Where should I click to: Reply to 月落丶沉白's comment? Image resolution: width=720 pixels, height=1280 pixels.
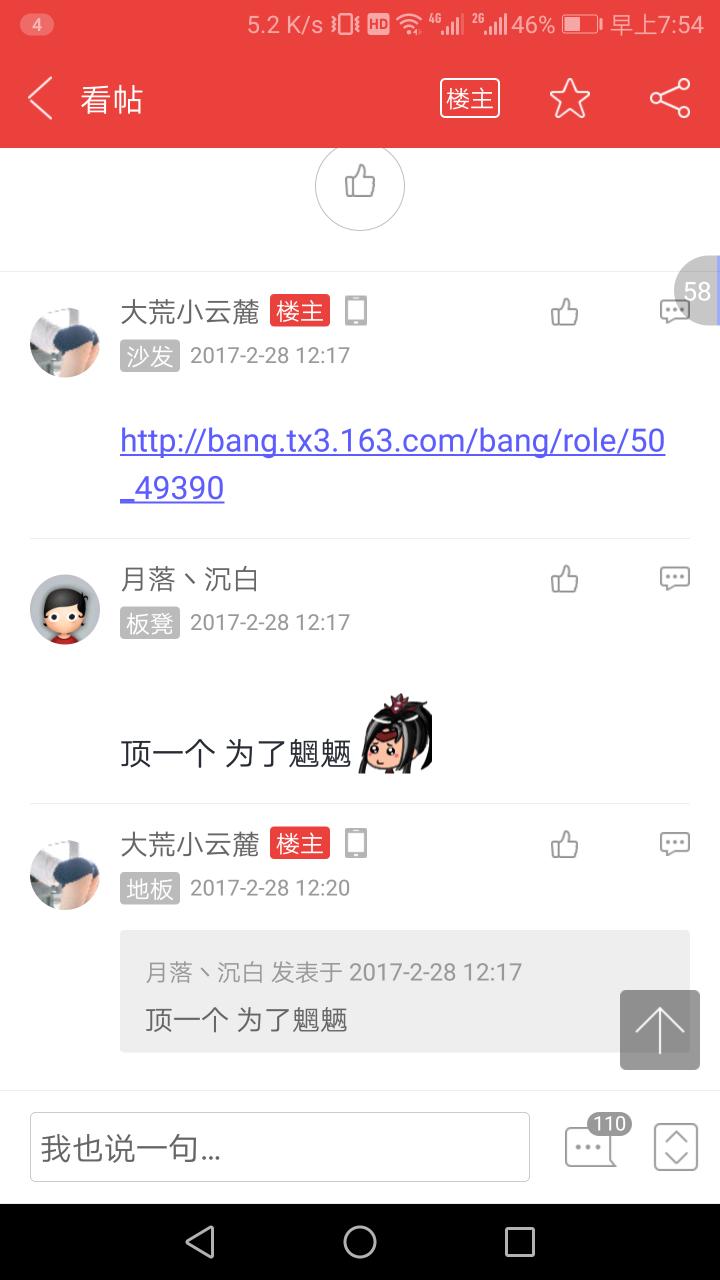tap(675, 579)
